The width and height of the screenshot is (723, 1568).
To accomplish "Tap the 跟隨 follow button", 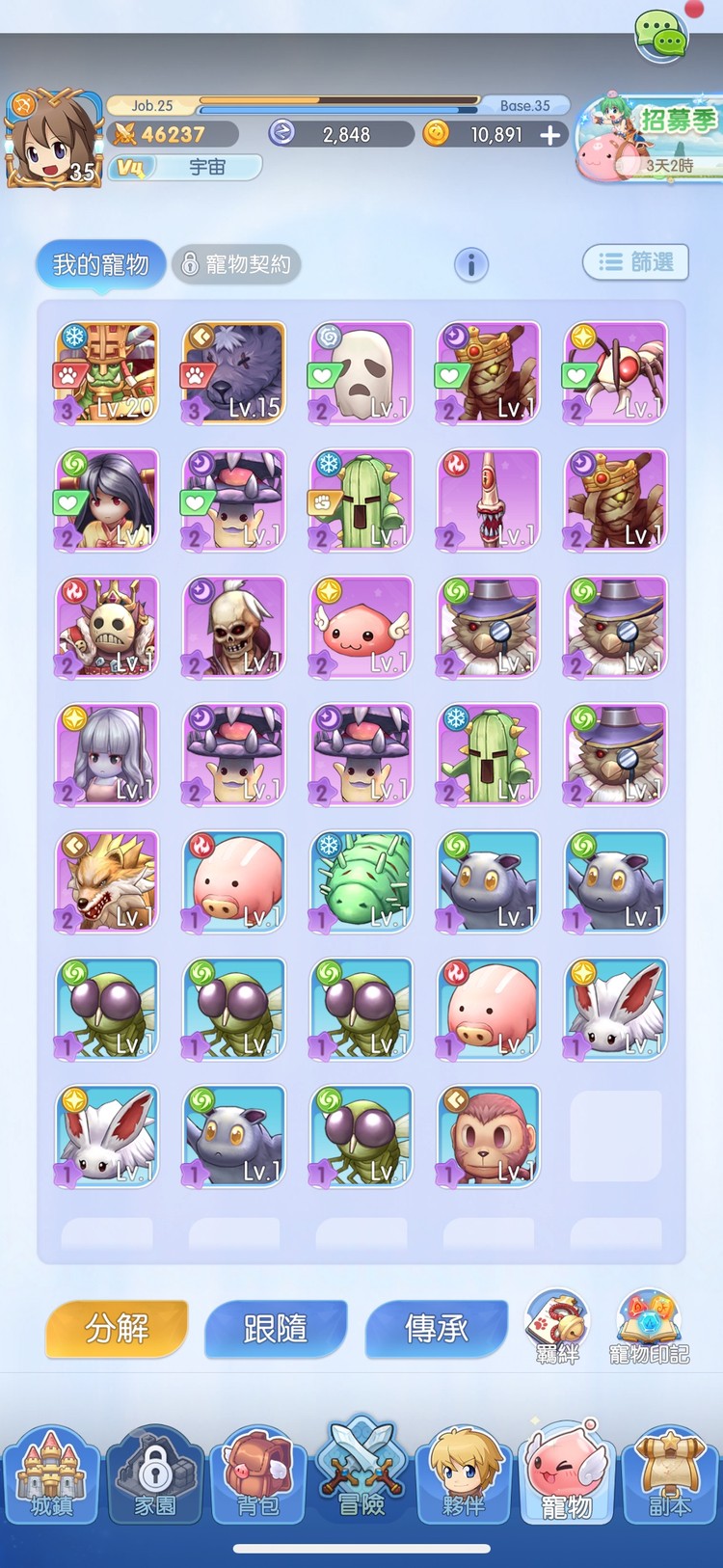I will (276, 1329).
